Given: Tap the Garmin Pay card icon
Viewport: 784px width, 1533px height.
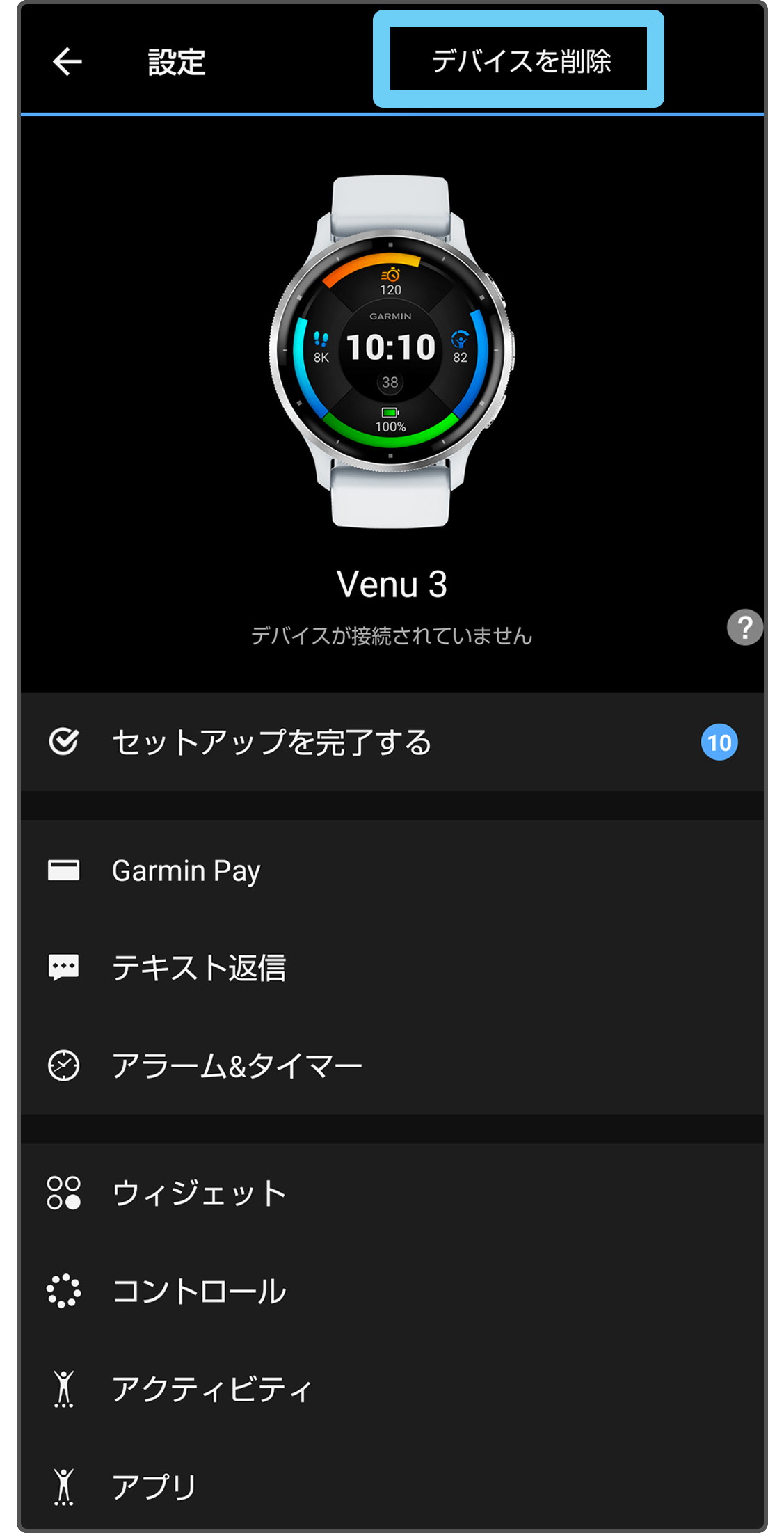Looking at the screenshot, I should 63,870.
